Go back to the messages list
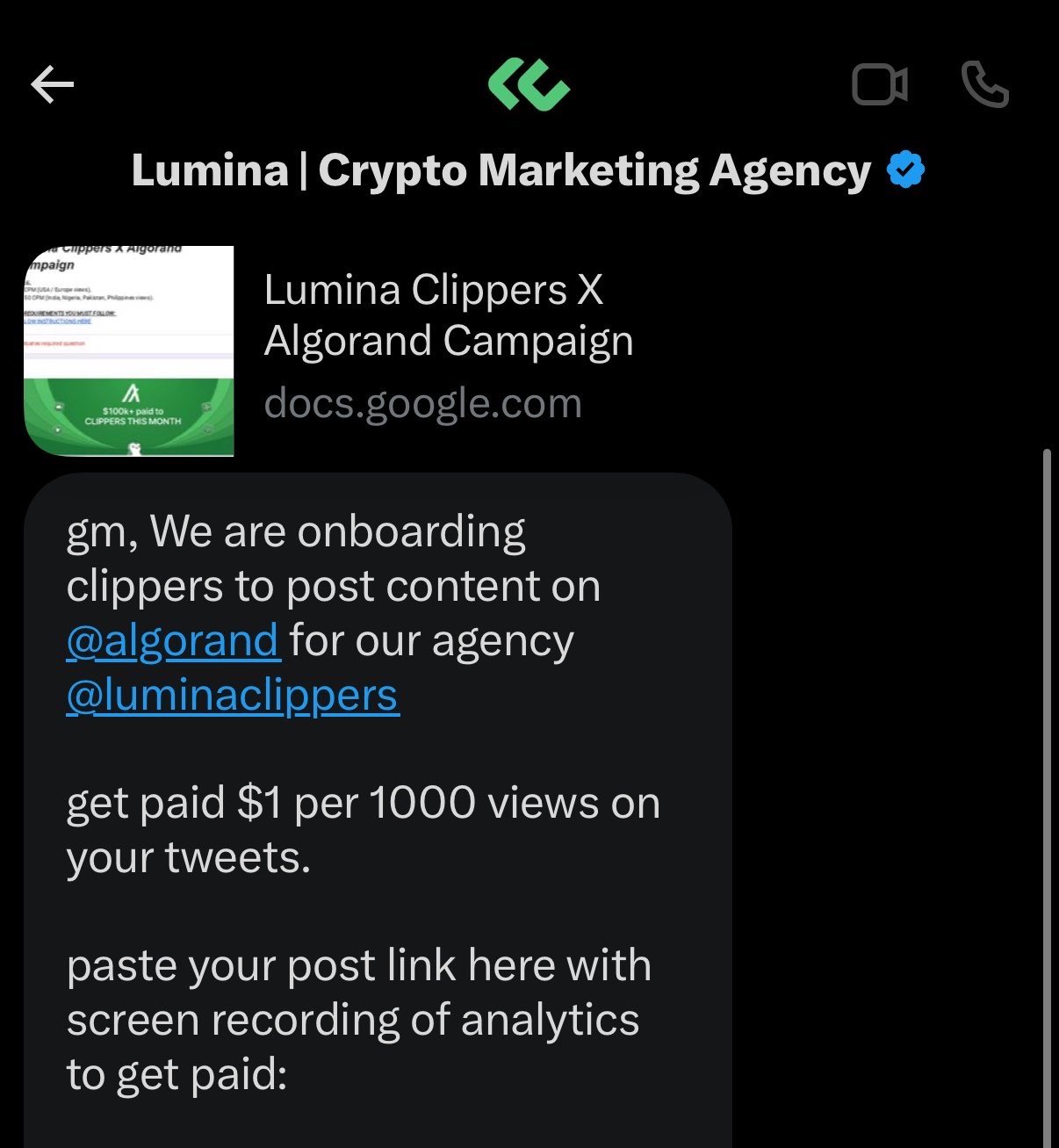 [x=53, y=85]
